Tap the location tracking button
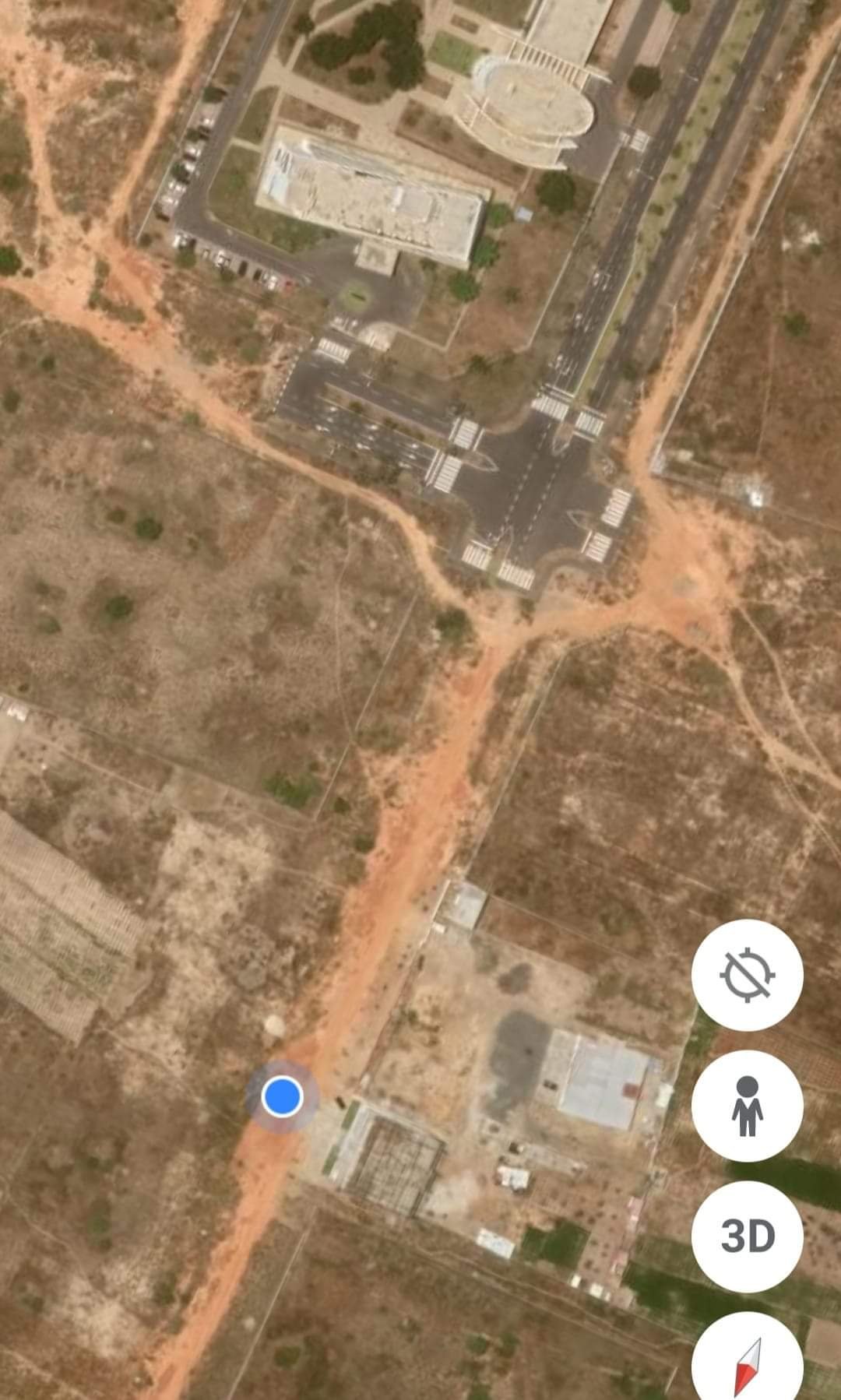 click(x=748, y=975)
